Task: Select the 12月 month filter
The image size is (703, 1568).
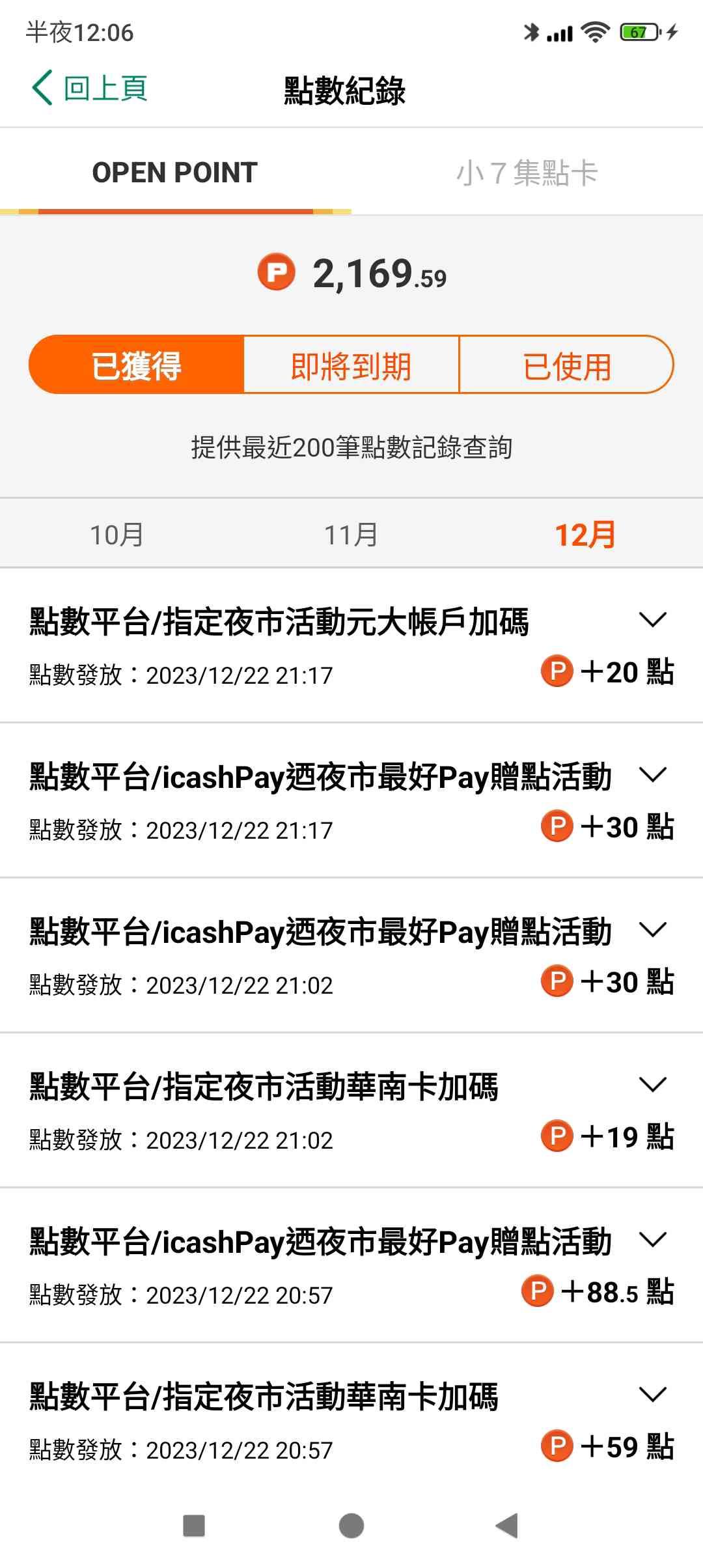Action: click(x=585, y=535)
